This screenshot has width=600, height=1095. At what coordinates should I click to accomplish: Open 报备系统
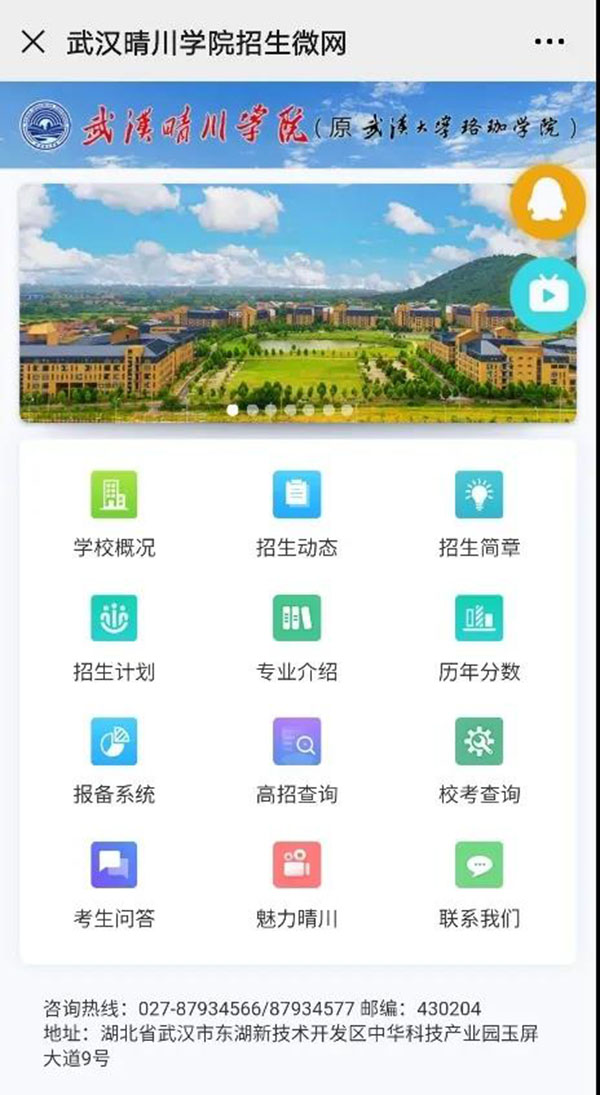(114, 761)
